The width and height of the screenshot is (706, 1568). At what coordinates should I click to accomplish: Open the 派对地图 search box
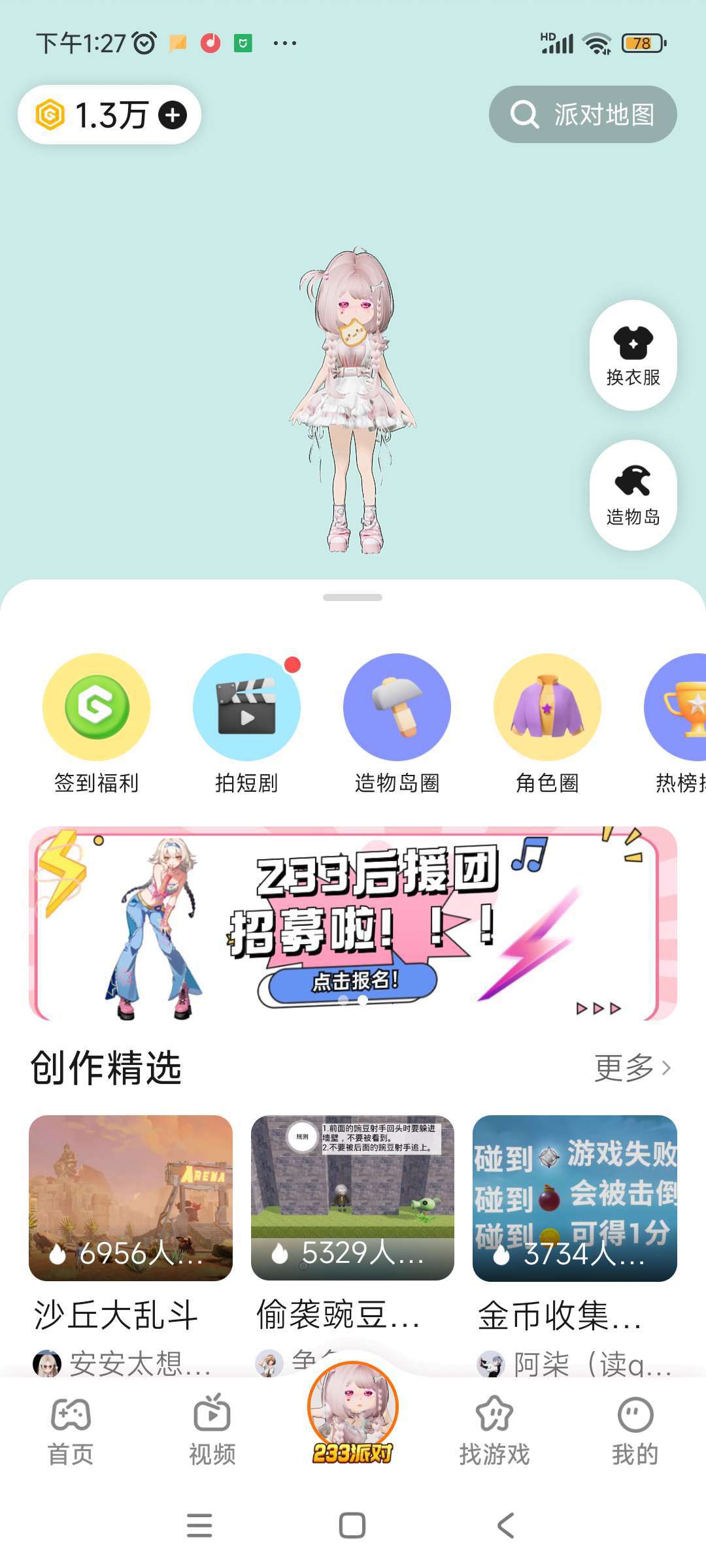click(582, 114)
